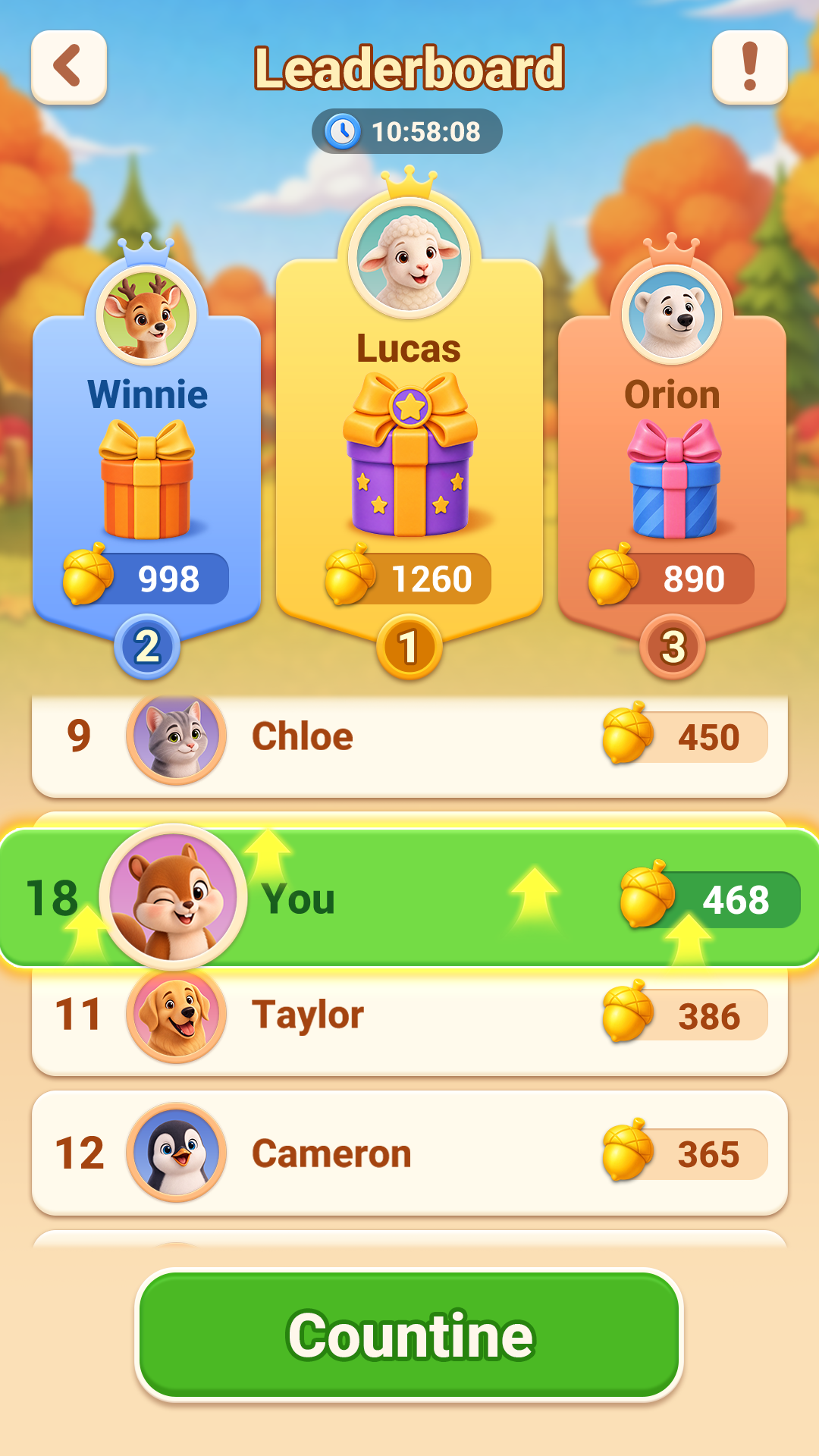Open the exclamation info button
819x1456 pixels.
pos(750,67)
